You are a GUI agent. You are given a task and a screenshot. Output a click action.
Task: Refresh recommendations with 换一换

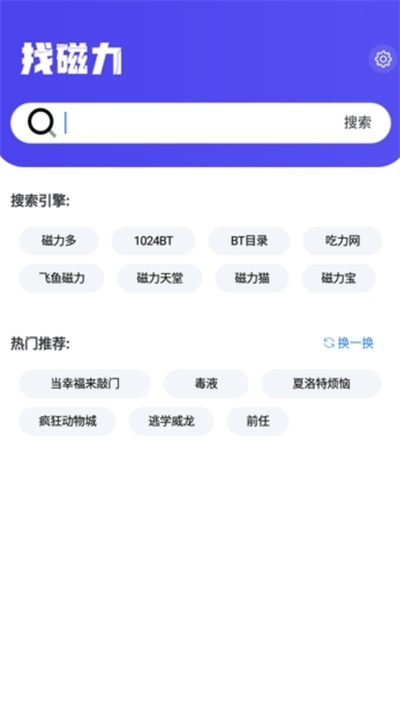[x=349, y=343]
